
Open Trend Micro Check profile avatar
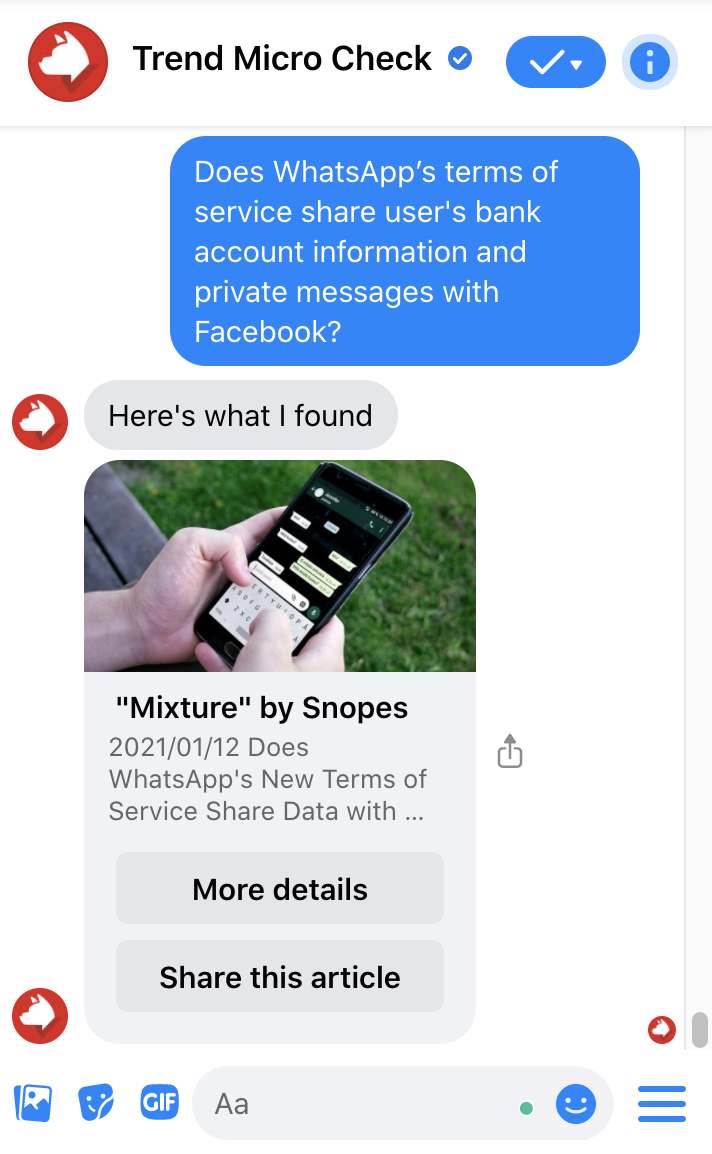(x=68, y=62)
